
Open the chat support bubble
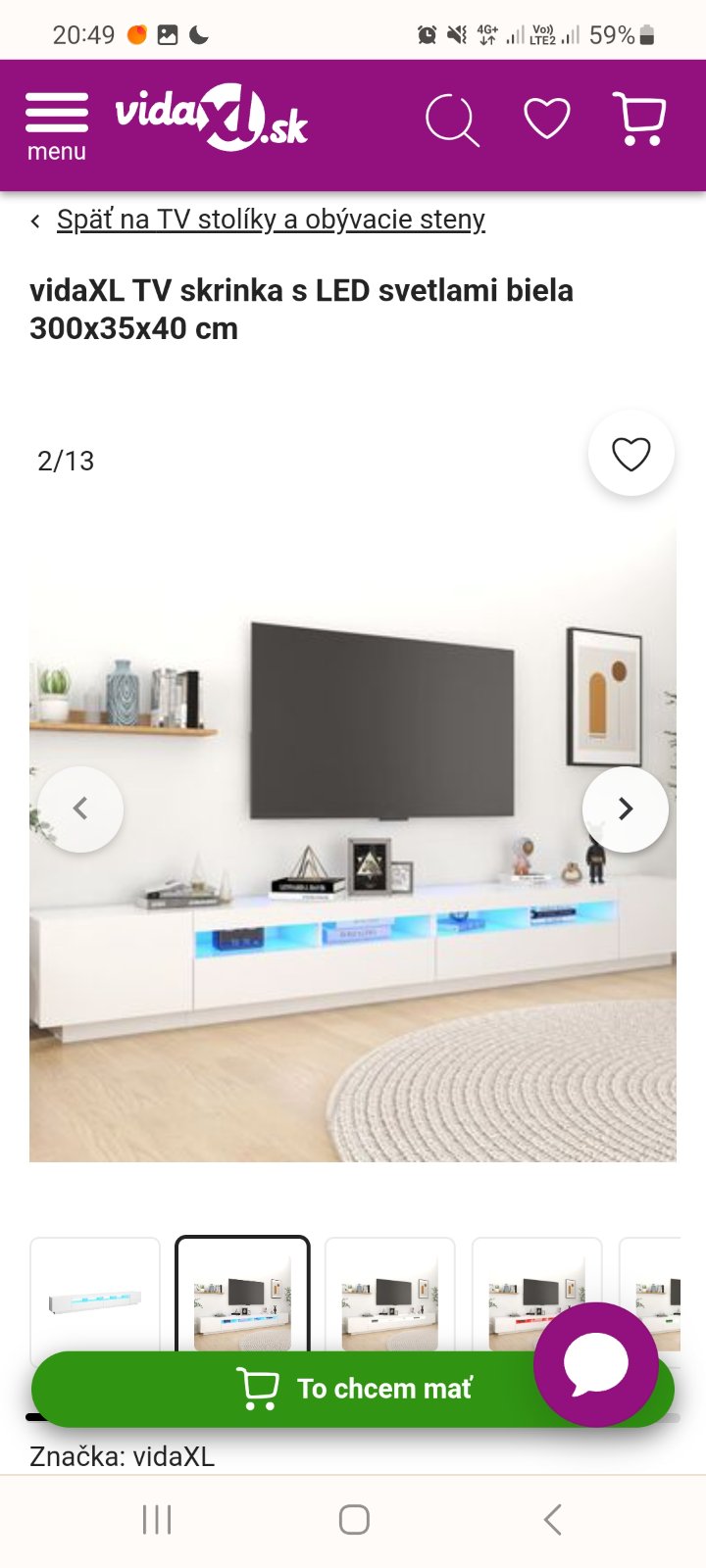595,1363
